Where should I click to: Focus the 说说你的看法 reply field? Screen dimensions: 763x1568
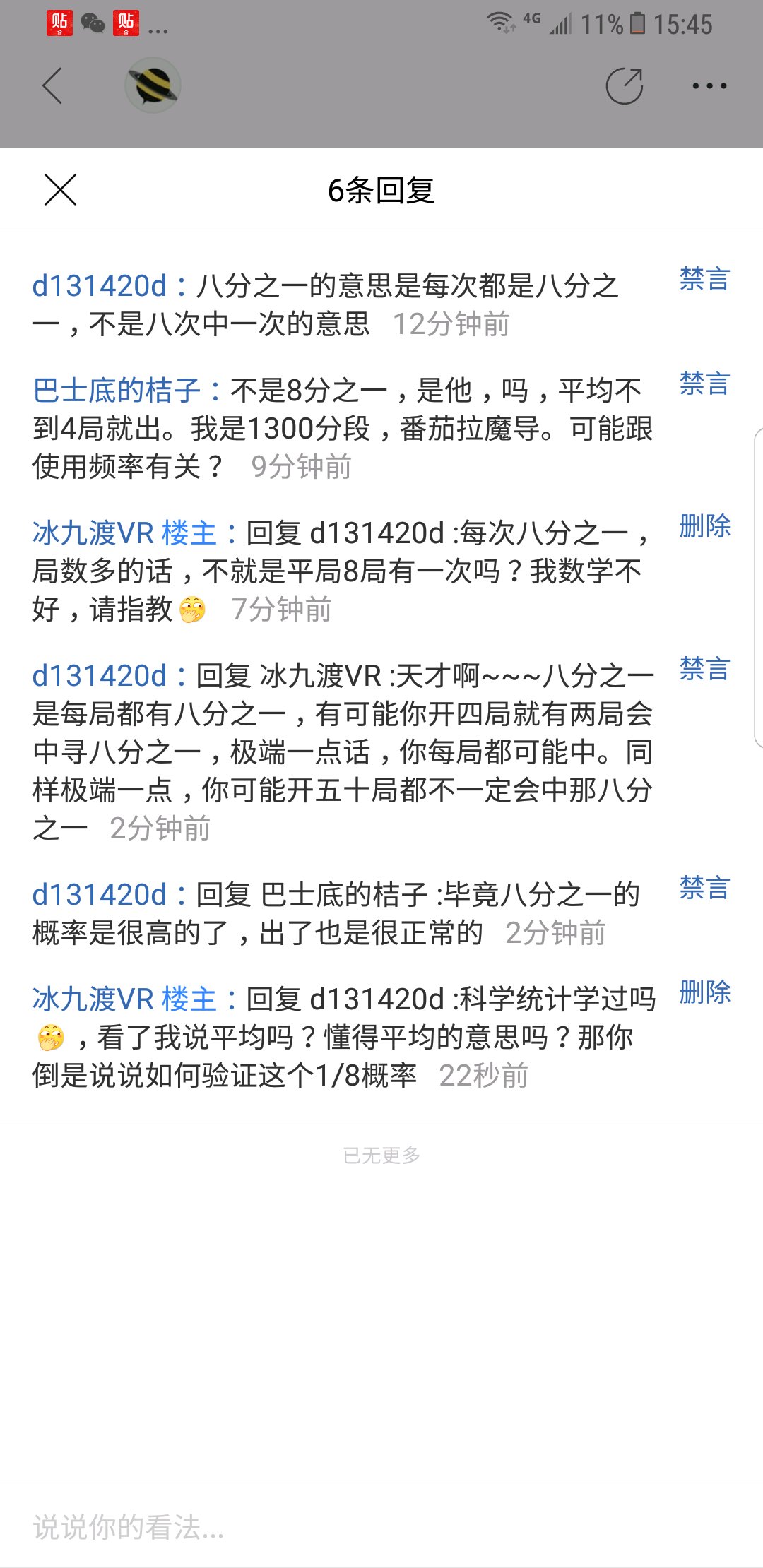coord(381,1527)
